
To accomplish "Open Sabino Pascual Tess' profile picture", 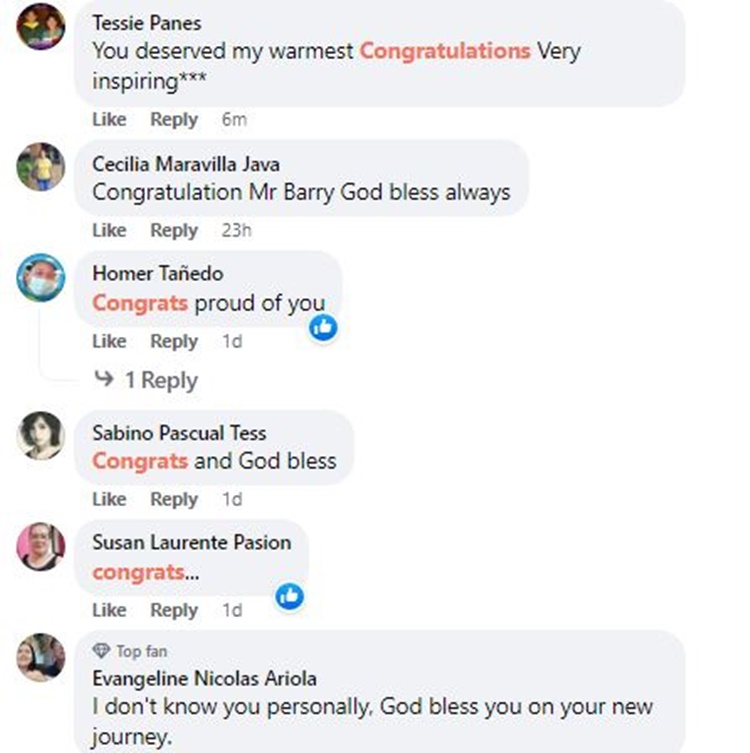I will [x=41, y=436].
